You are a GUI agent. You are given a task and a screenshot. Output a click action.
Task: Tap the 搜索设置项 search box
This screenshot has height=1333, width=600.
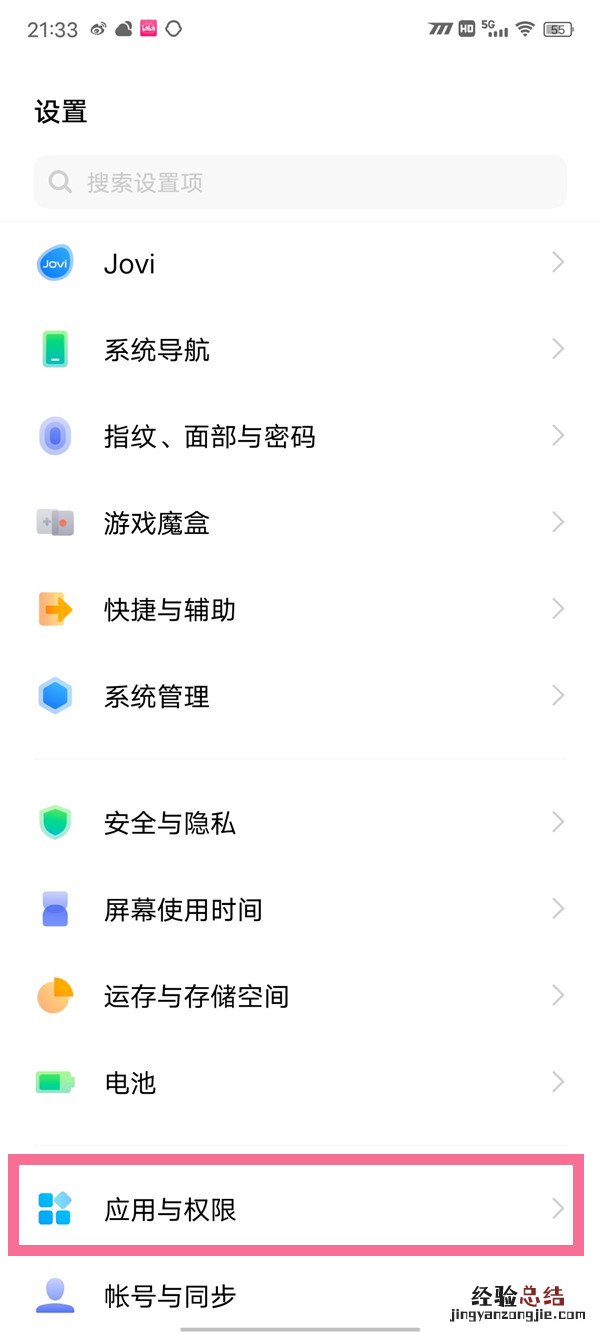tap(300, 182)
